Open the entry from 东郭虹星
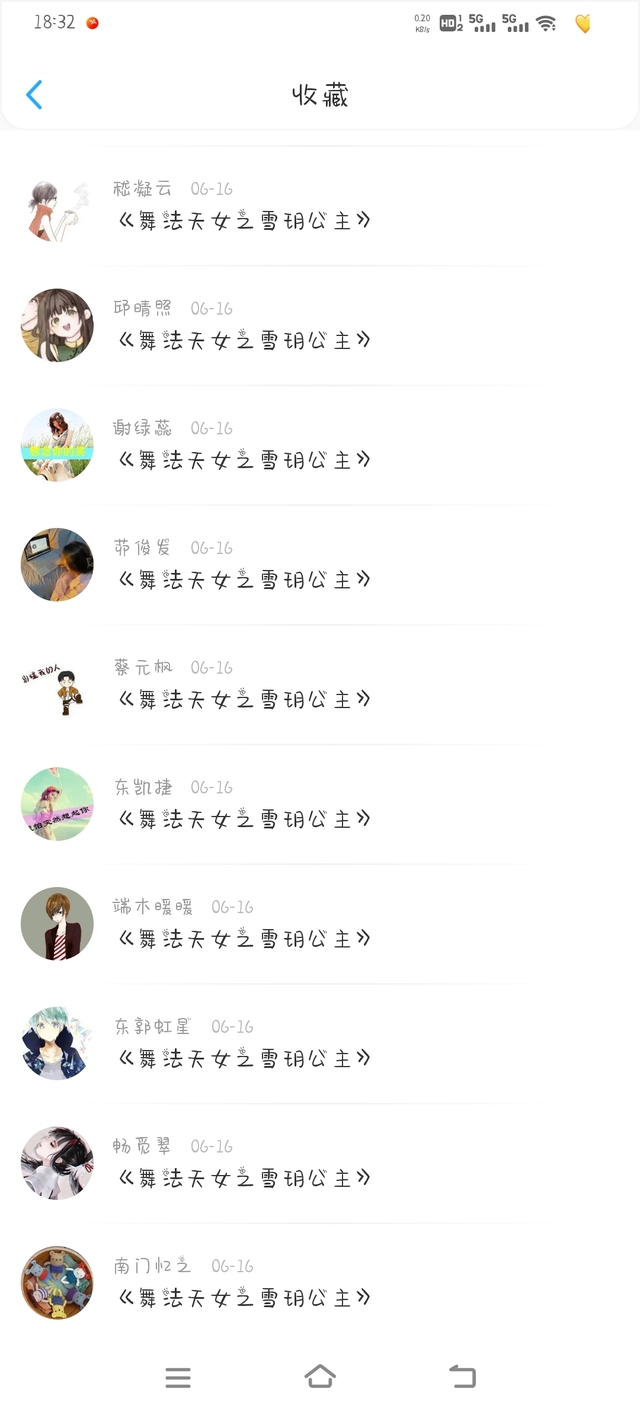Image resolution: width=640 pixels, height=1415 pixels. click(244, 1058)
